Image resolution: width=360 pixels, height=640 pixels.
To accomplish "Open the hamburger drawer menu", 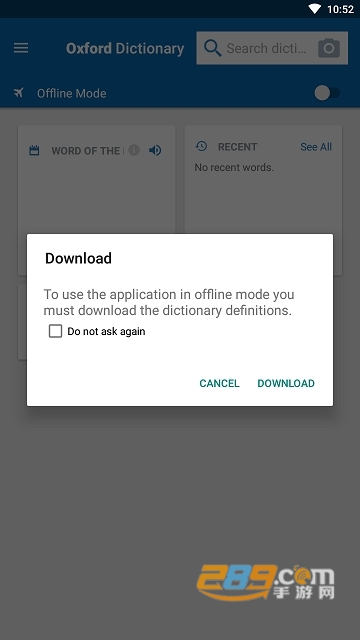I will tap(21, 48).
